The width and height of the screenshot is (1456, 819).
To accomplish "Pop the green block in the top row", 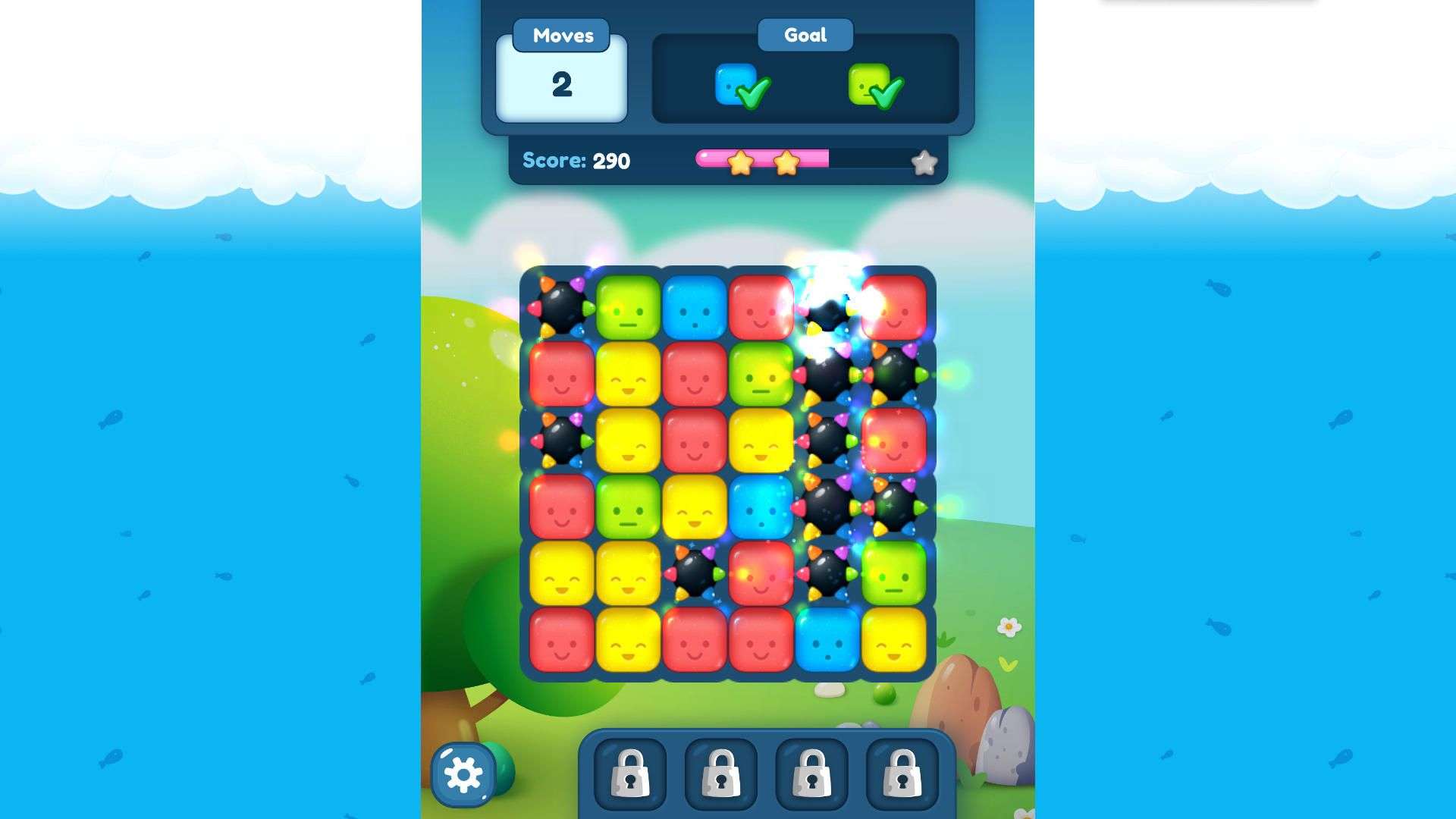I will 628,308.
